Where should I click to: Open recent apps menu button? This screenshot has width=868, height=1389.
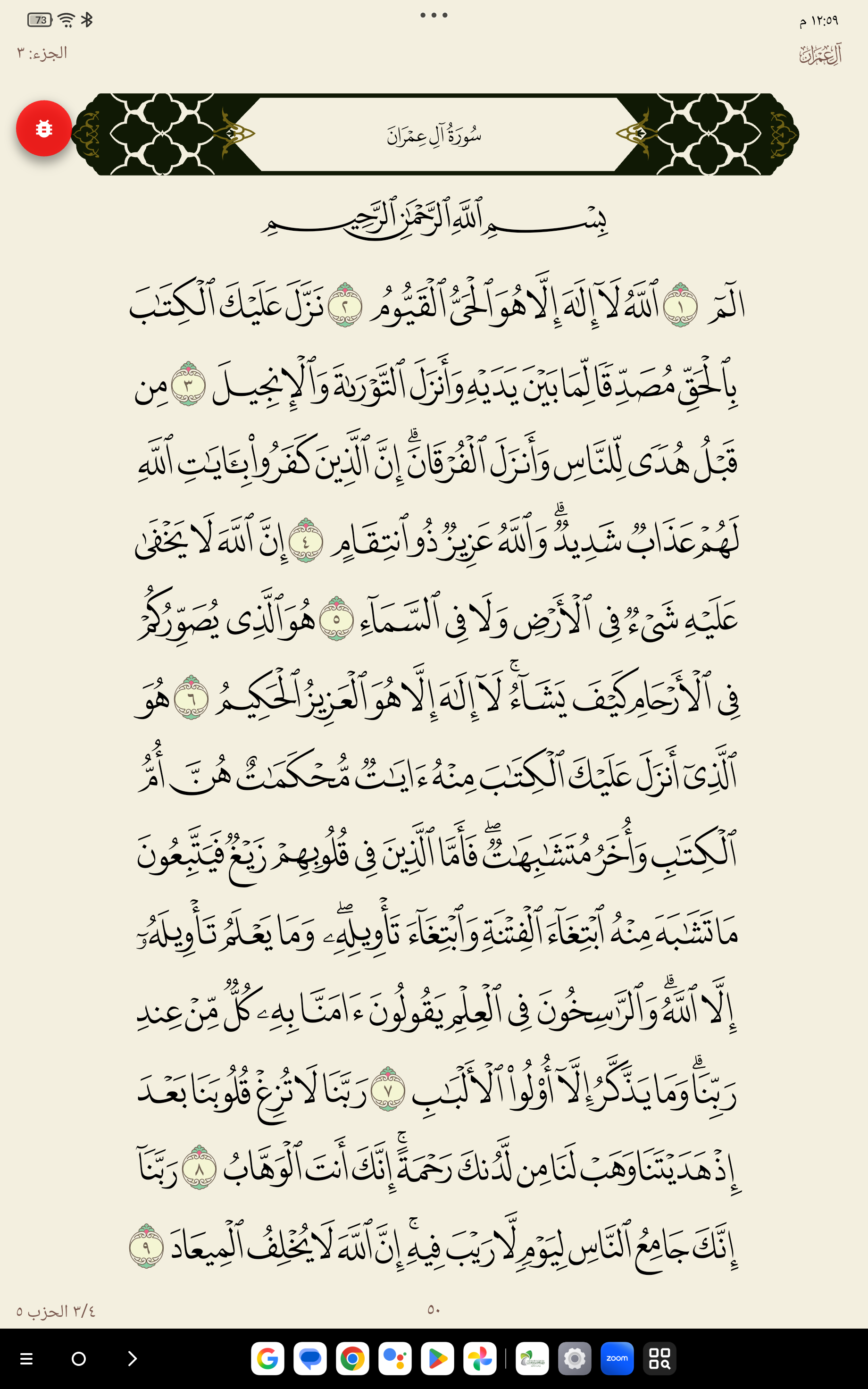tap(26, 1359)
